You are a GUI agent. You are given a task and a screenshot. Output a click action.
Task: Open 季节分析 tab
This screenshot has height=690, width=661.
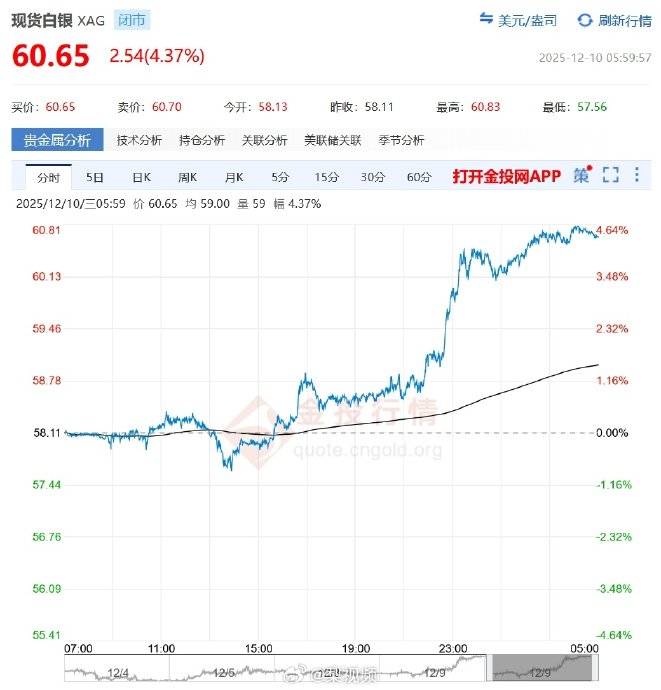click(x=401, y=140)
